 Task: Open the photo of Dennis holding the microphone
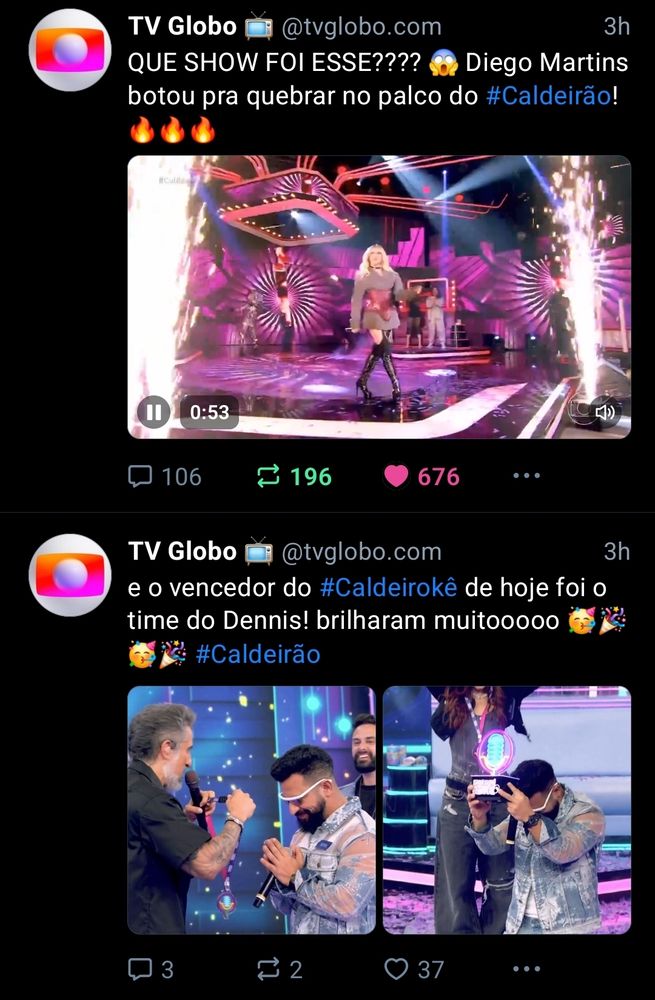[251, 810]
